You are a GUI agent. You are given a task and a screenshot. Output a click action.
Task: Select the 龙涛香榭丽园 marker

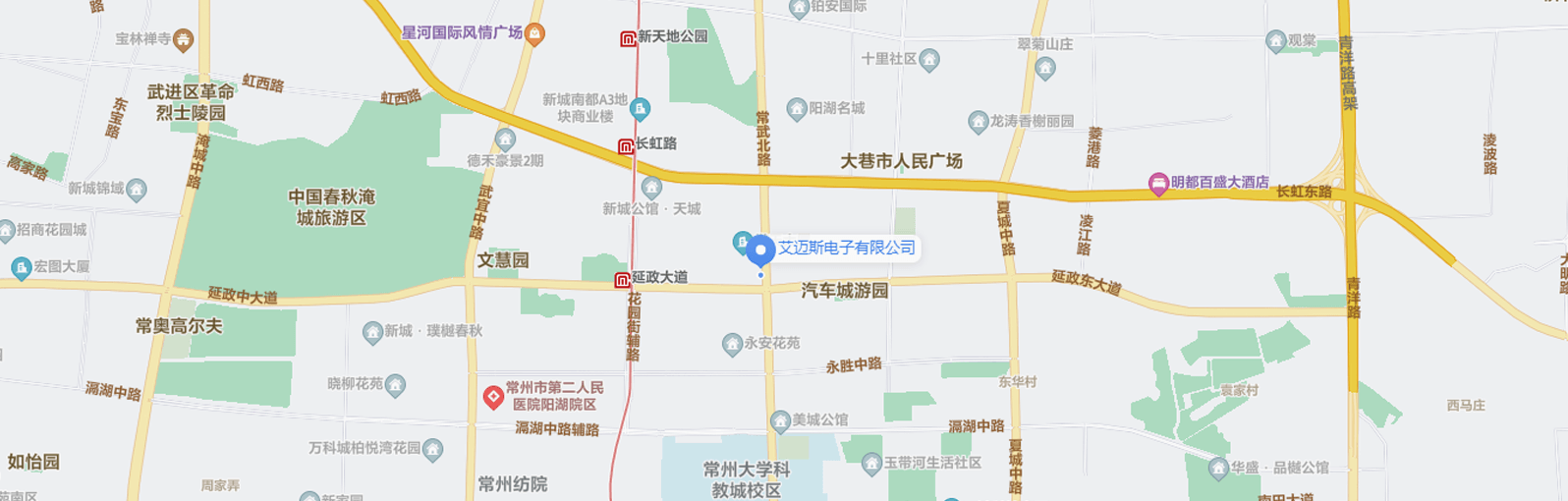click(978, 122)
